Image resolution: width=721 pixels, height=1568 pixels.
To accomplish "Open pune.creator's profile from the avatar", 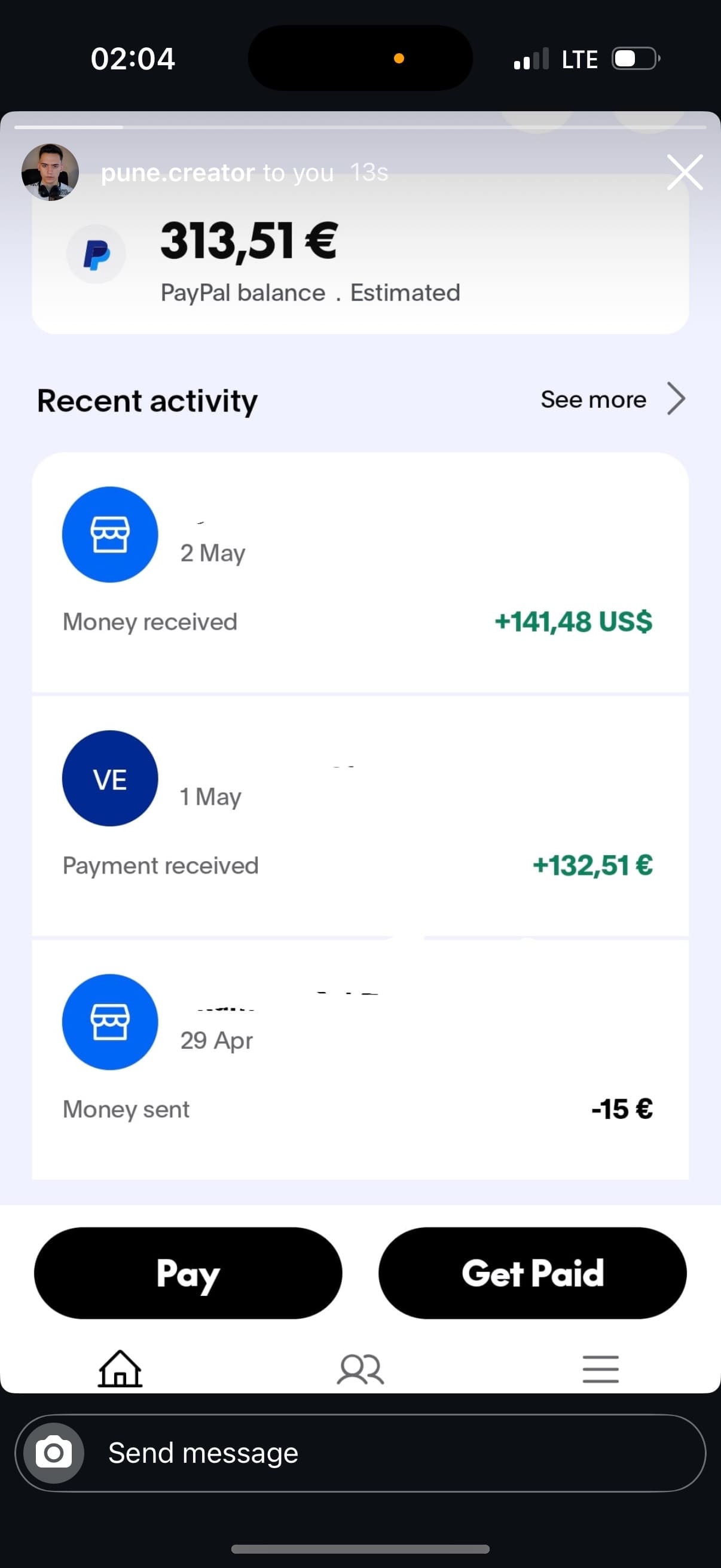I will 50,172.
